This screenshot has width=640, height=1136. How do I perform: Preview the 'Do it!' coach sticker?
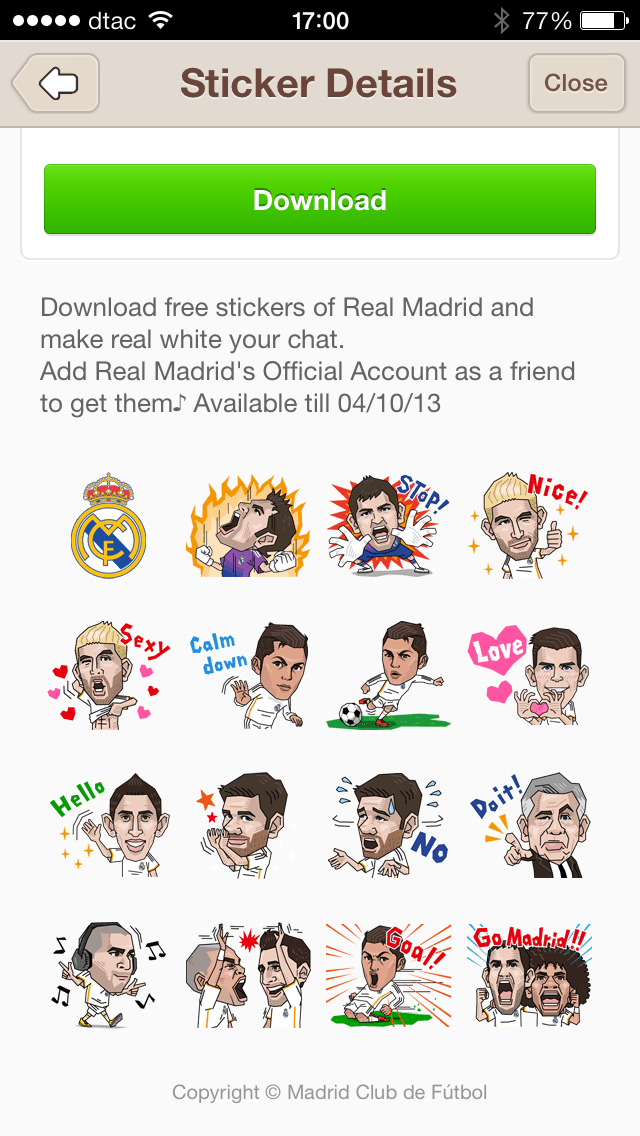(527, 824)
